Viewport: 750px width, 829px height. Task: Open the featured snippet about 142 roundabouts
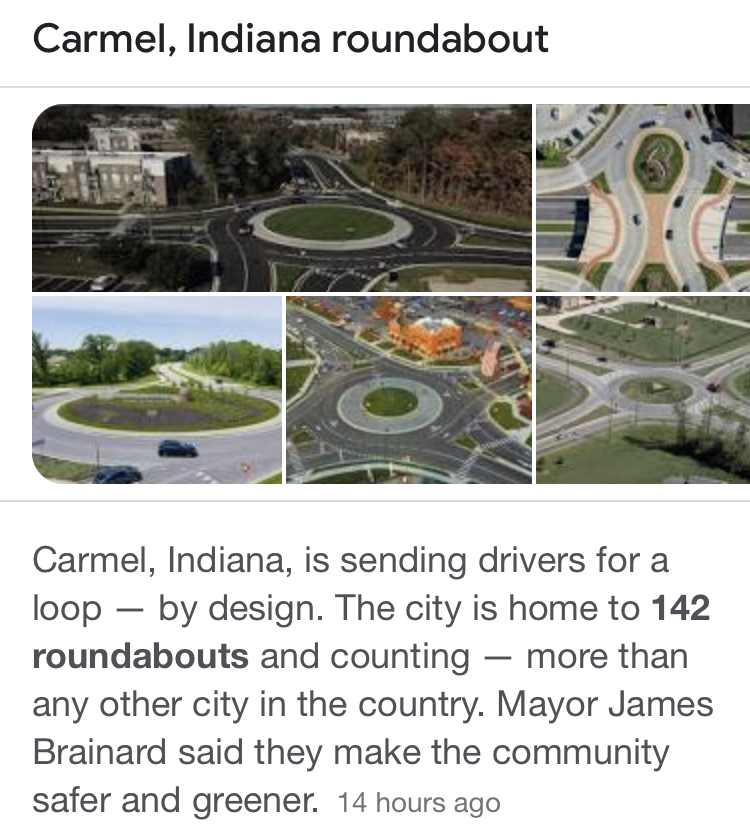372,680
